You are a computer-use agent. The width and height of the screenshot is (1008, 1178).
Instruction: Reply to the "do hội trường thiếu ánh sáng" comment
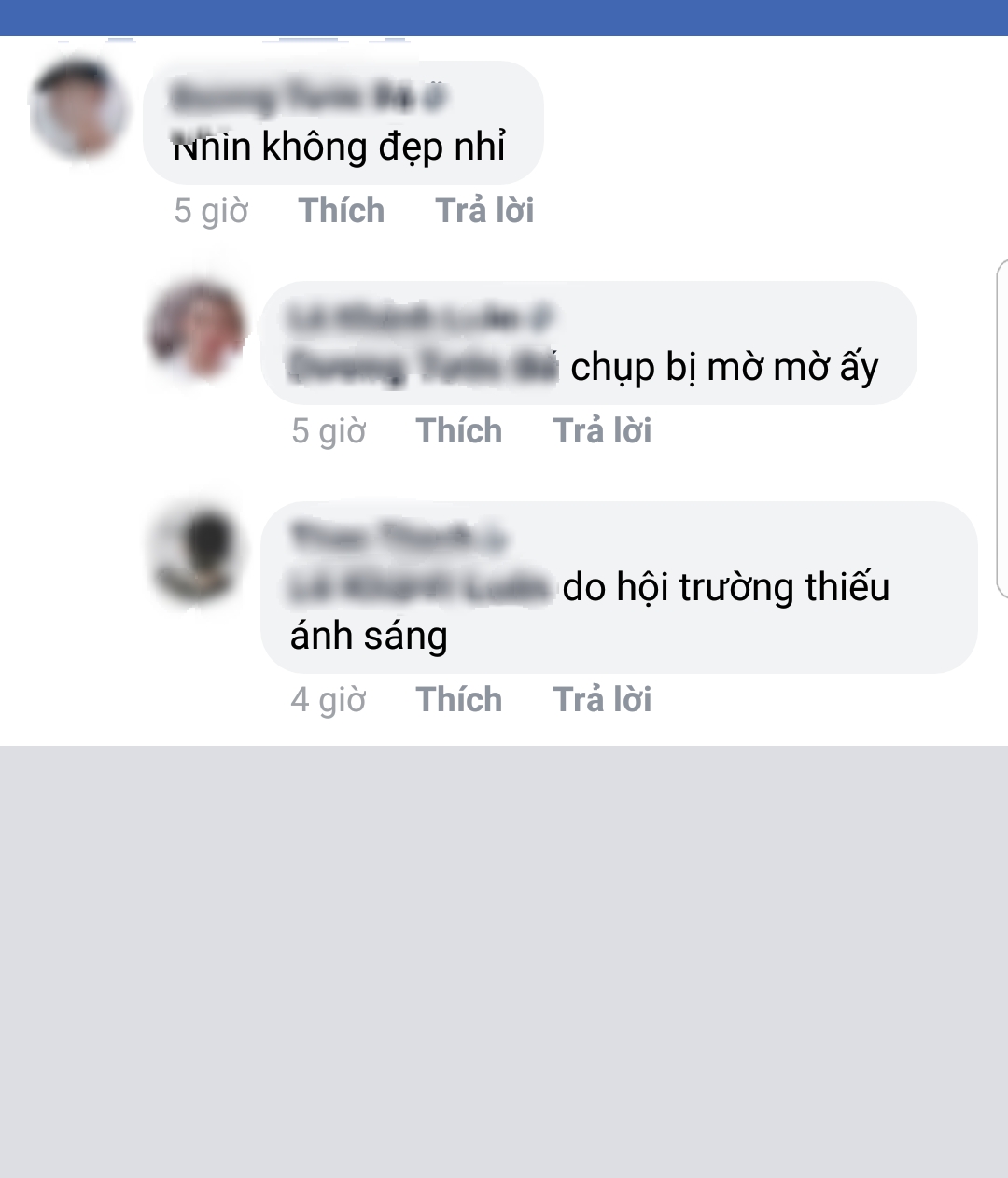[602, 700]
